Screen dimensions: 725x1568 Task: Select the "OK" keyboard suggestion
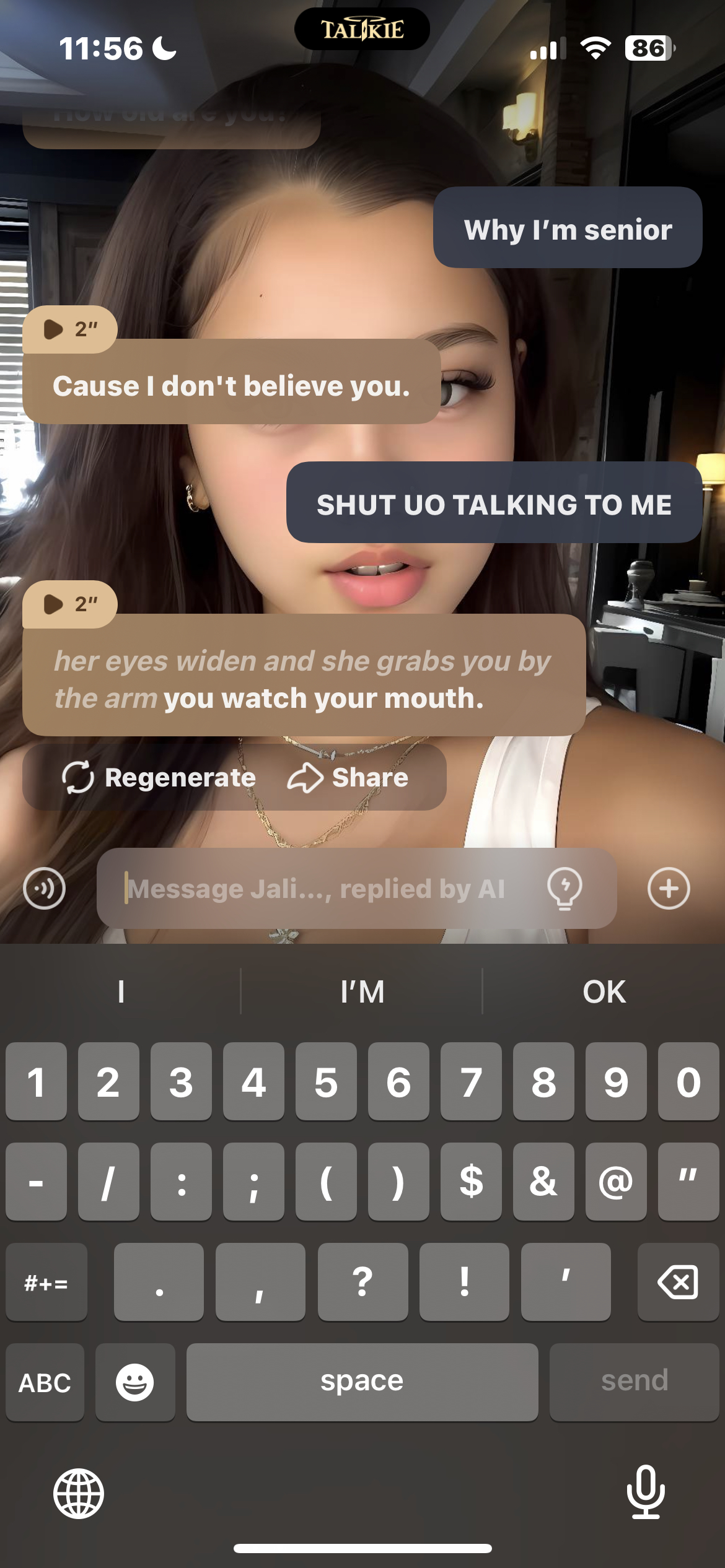tap(604, 992)
